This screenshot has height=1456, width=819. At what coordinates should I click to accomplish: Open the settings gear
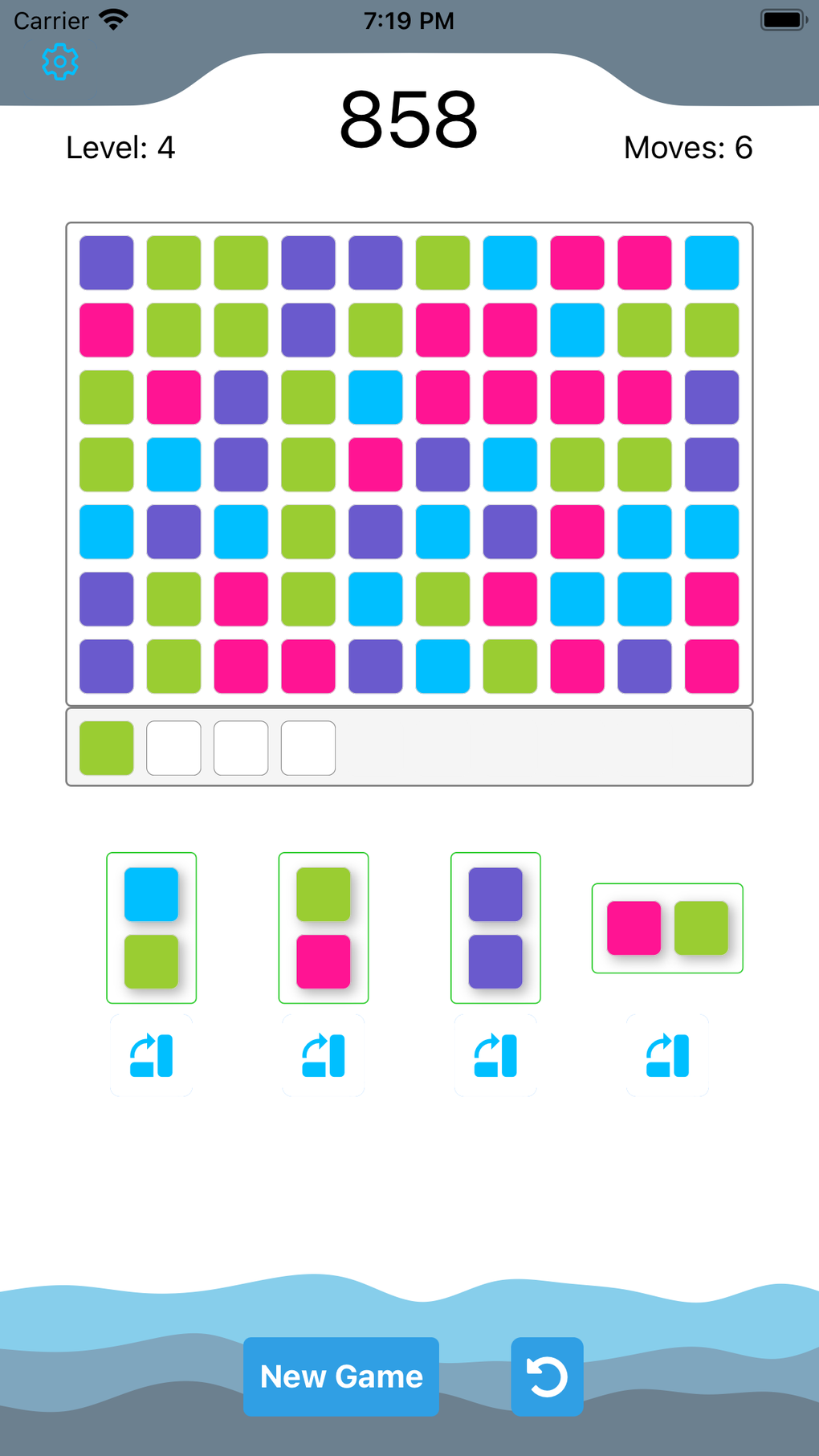[x=59, y=62]
